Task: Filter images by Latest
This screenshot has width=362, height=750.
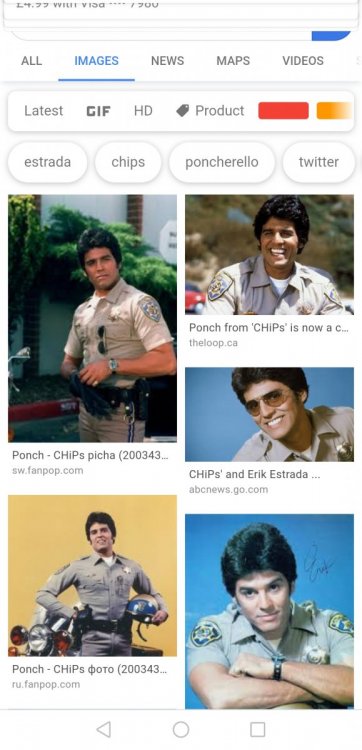Action: (44, 110)
